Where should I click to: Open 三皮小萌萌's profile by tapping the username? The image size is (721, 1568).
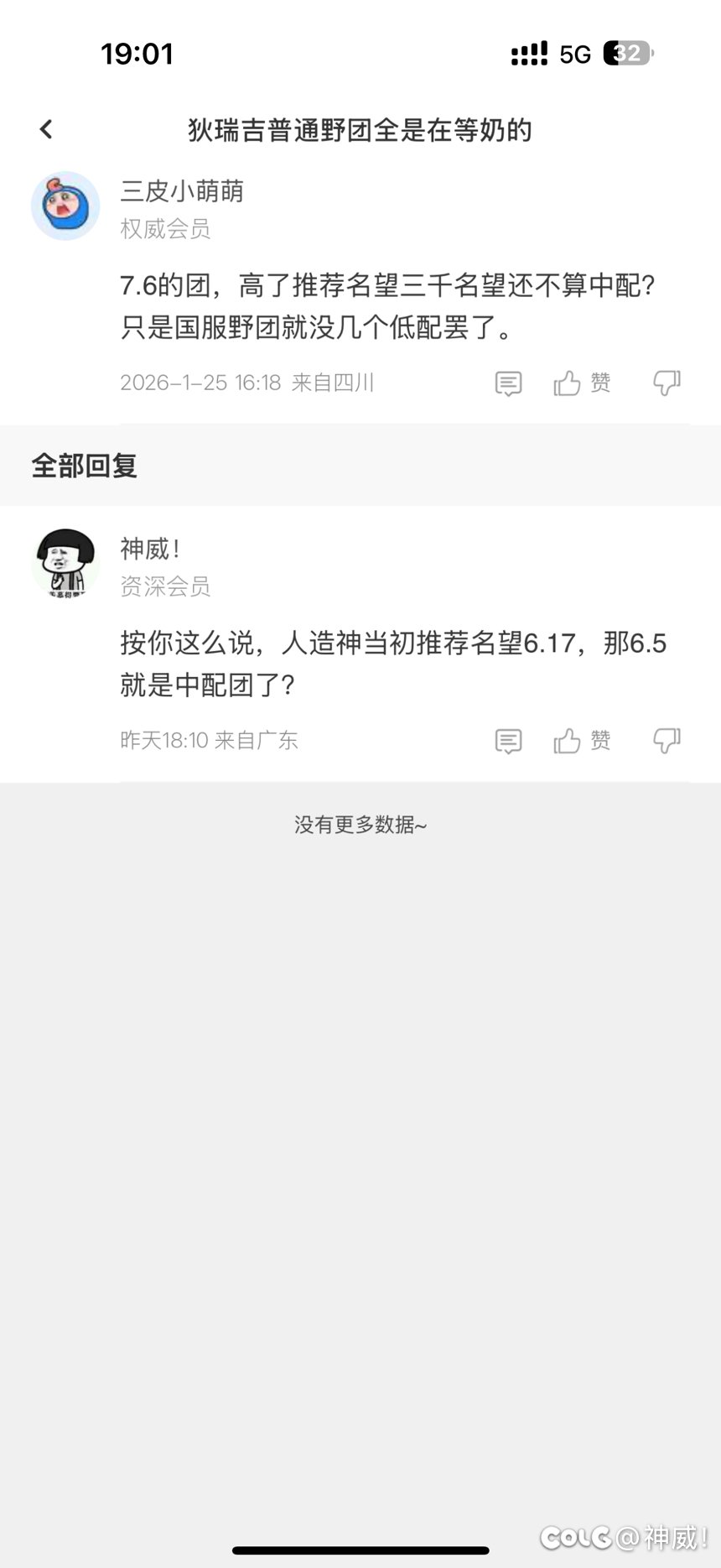pyautogui.click(x=180, y=191)
